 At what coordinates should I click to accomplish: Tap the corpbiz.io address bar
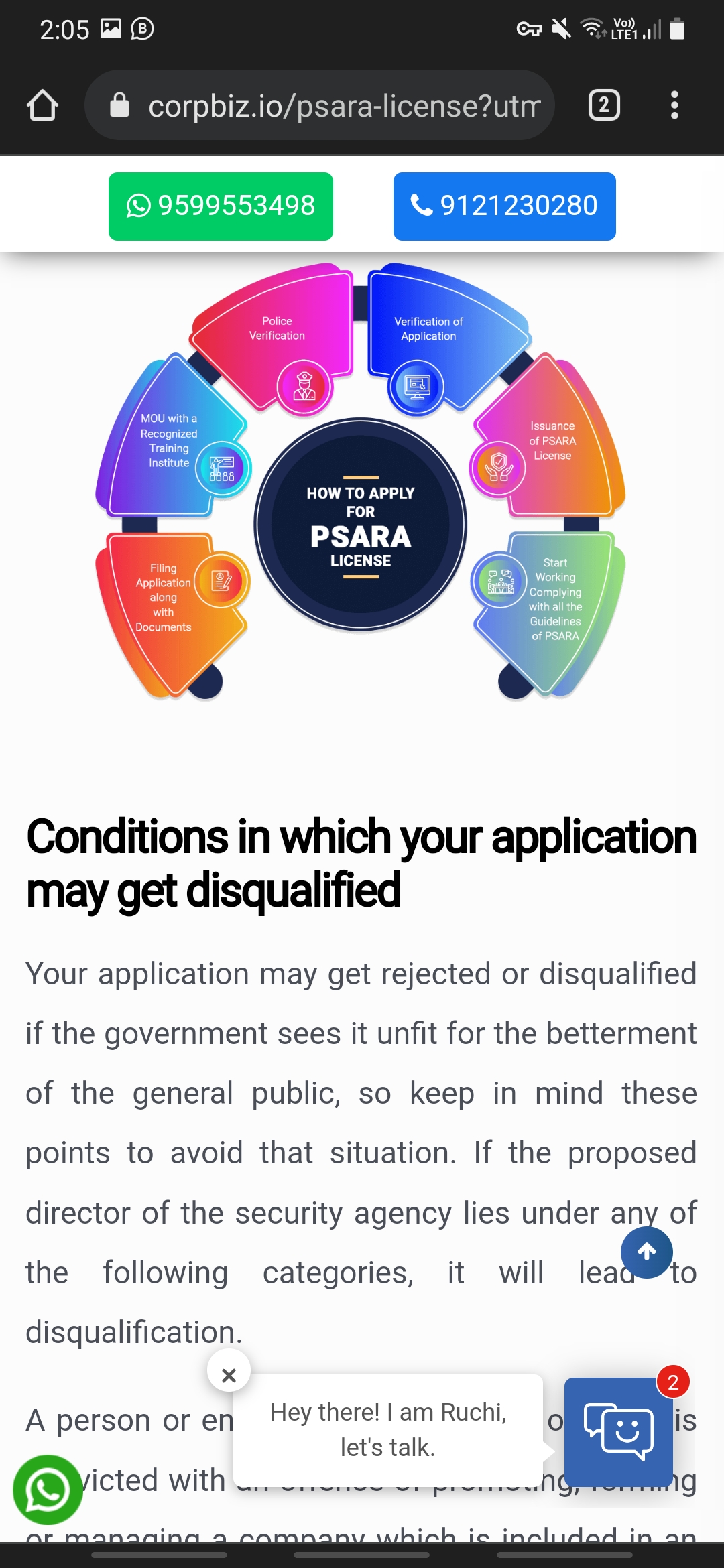(320, 105)
